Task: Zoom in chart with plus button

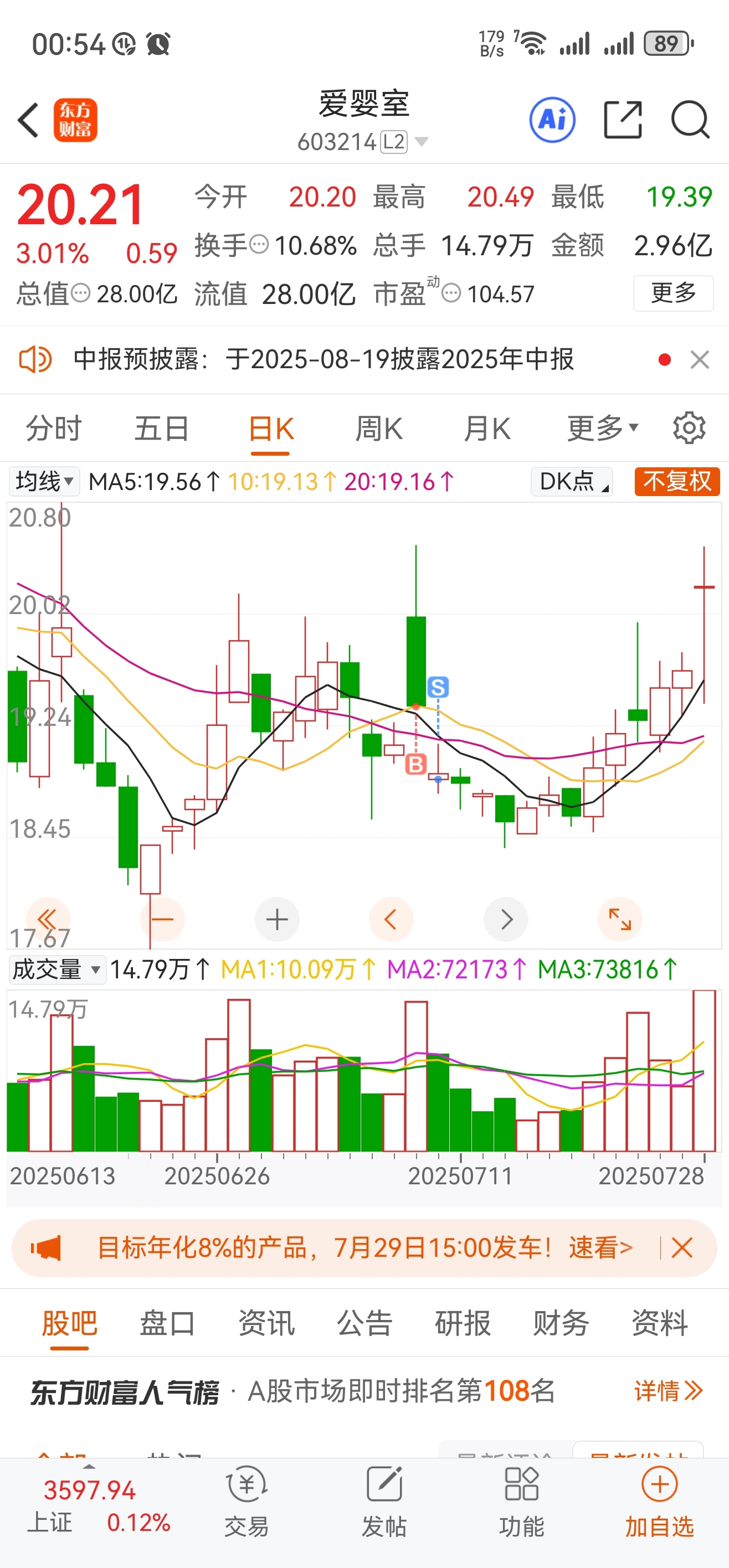Action: pyautogui.click(x=277, y=919)
